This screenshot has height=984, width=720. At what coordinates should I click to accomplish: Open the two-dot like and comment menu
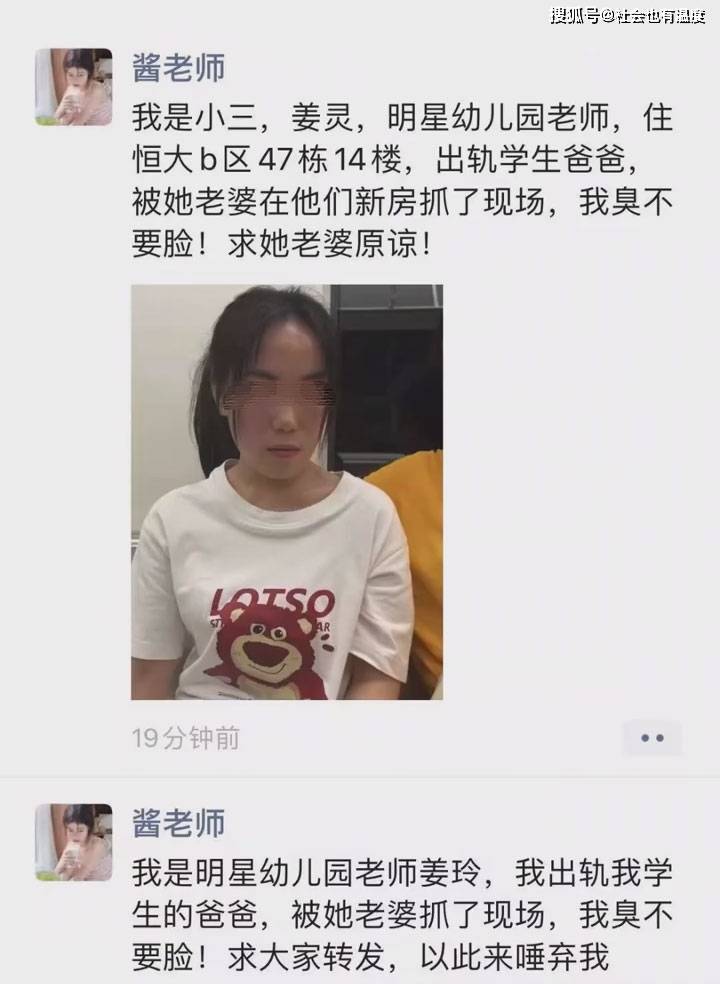click(x=652, y=738)
